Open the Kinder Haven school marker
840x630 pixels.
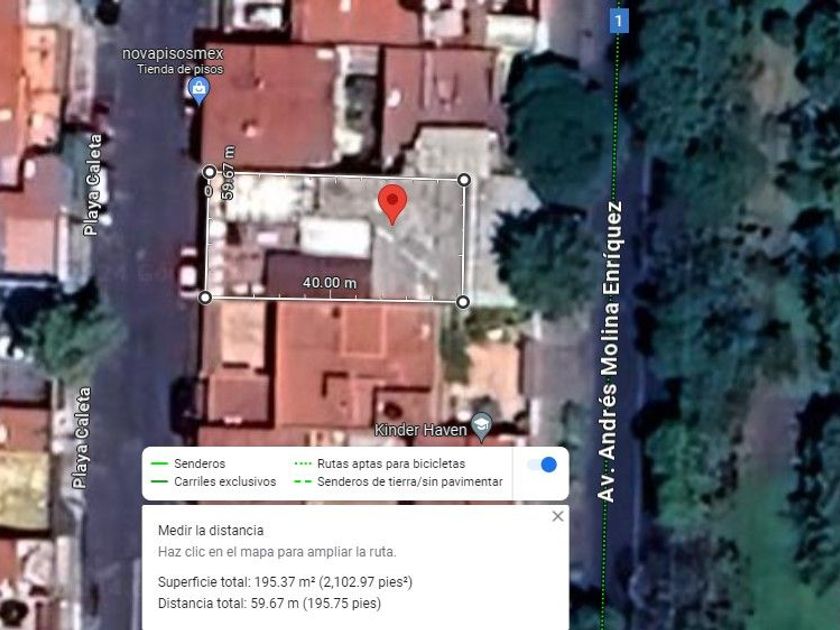[x=482, y=427]
